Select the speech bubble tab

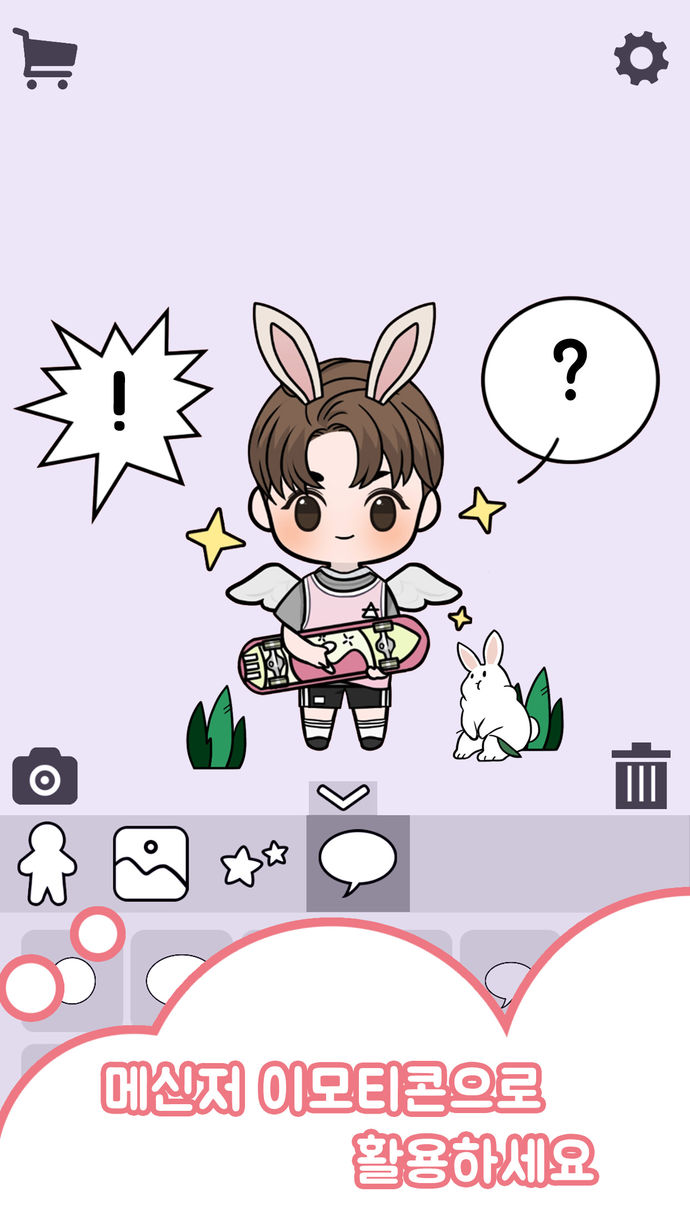pyautogui.click(x=358, y=863)
